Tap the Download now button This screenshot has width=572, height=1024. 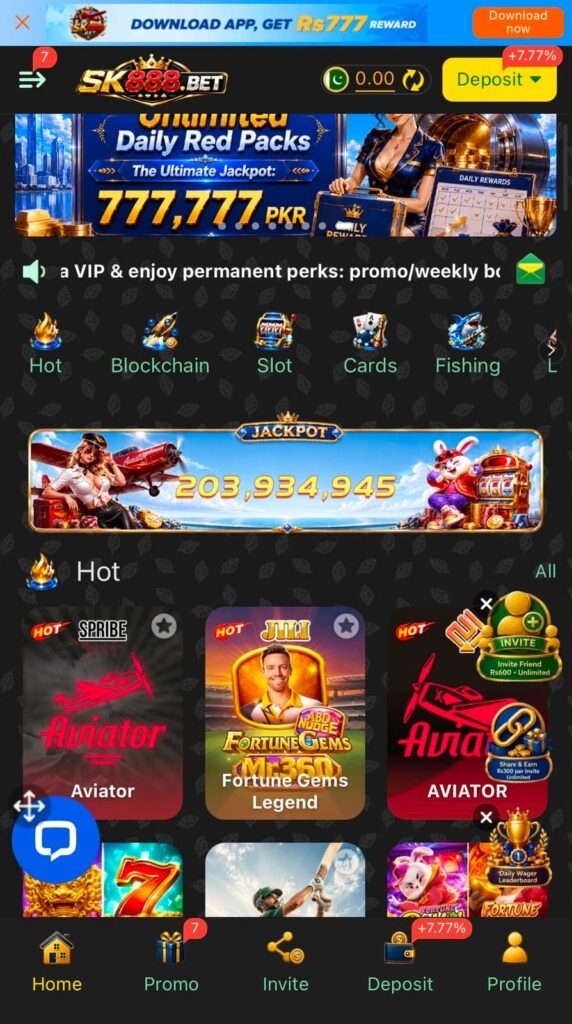518,22
